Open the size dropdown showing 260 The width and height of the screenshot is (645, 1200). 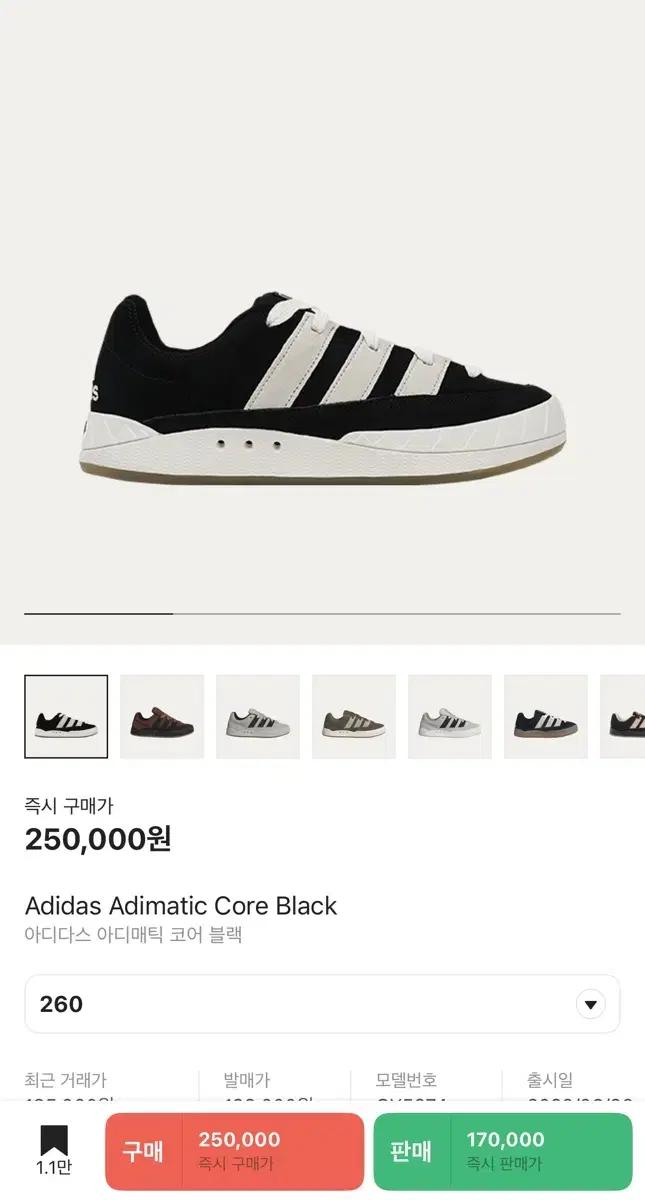[322, 1004]
